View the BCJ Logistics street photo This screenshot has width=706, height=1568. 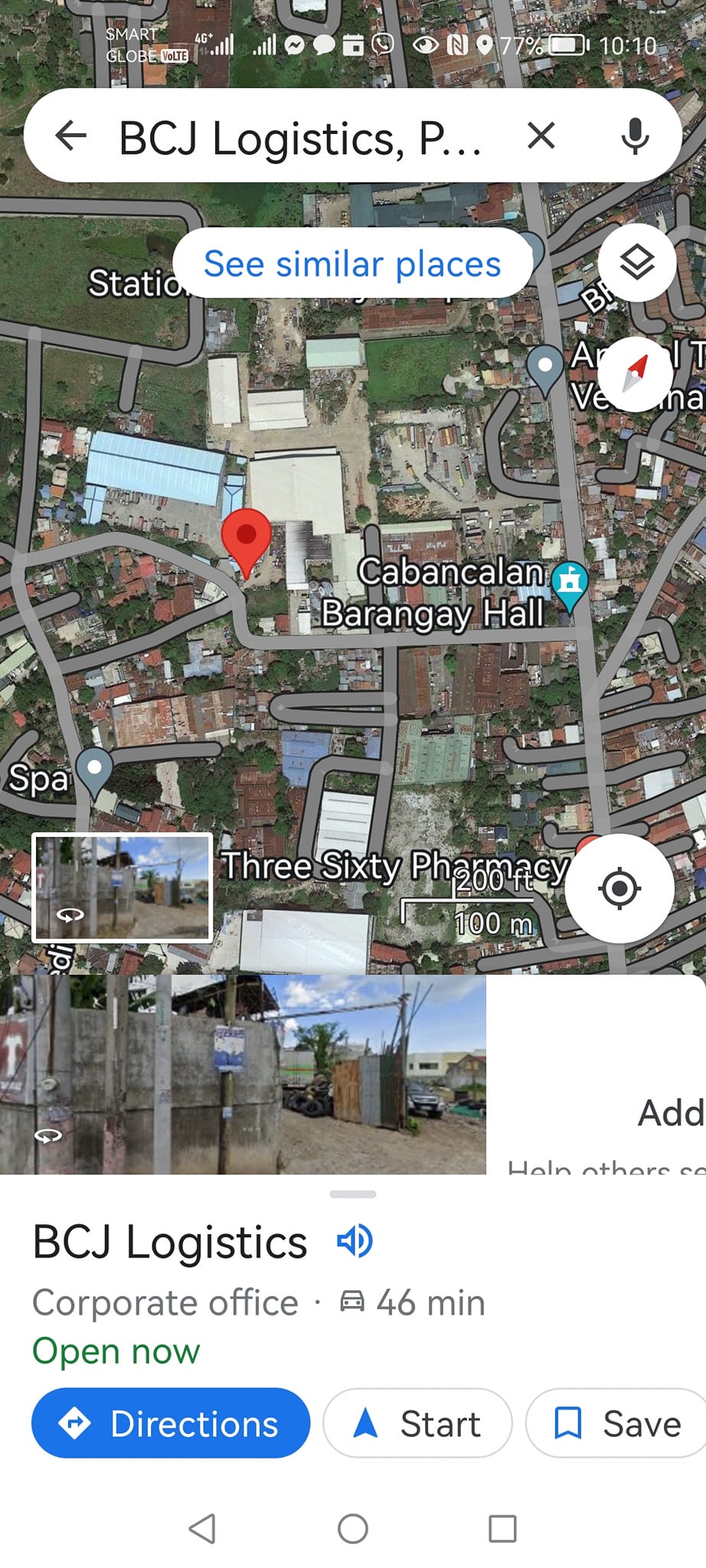click(243, 1074)
